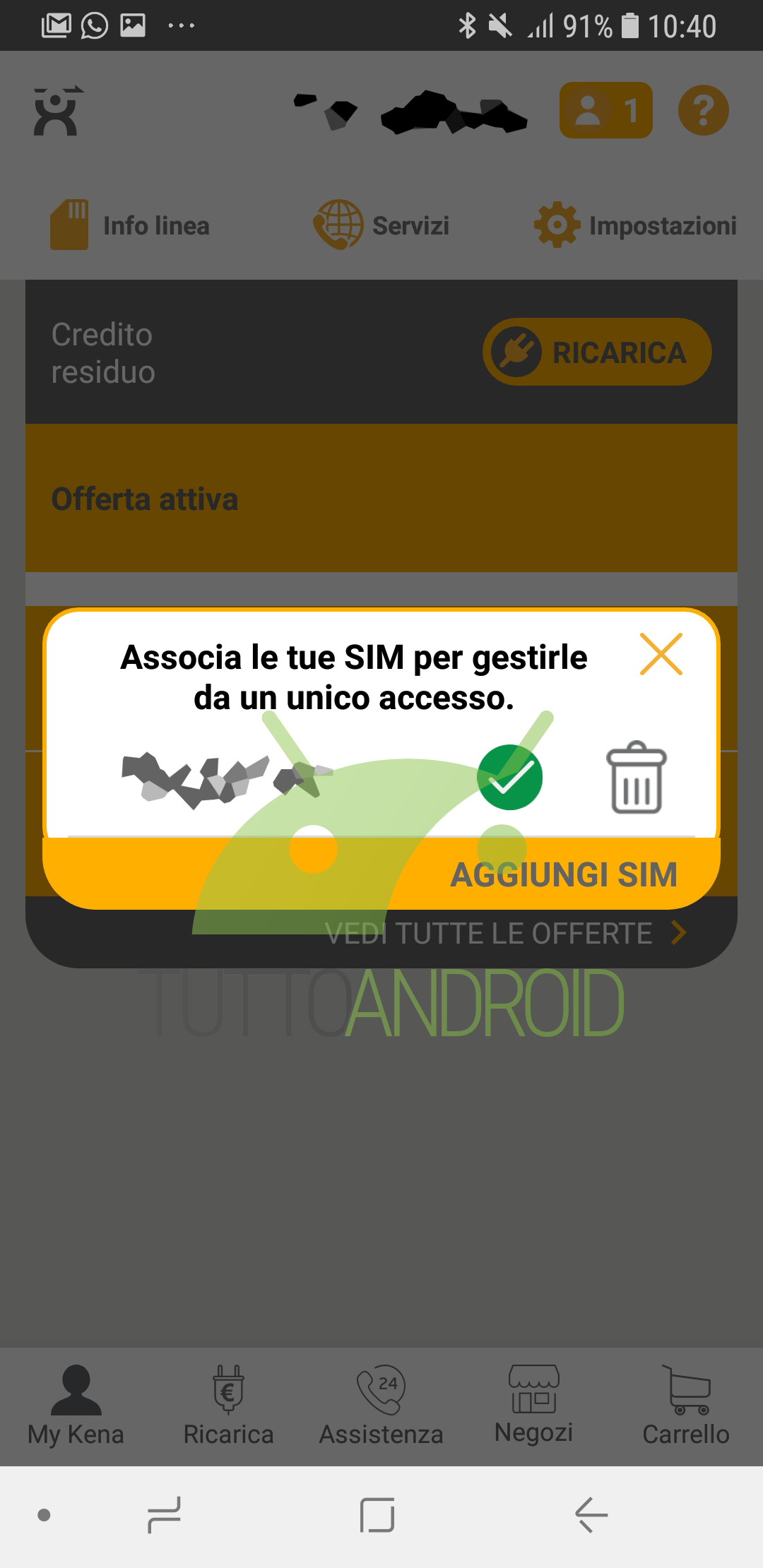Viewport: 763px width, 1568px height.
Task: Open Servizi section
Action: click(x=381, y=225)
